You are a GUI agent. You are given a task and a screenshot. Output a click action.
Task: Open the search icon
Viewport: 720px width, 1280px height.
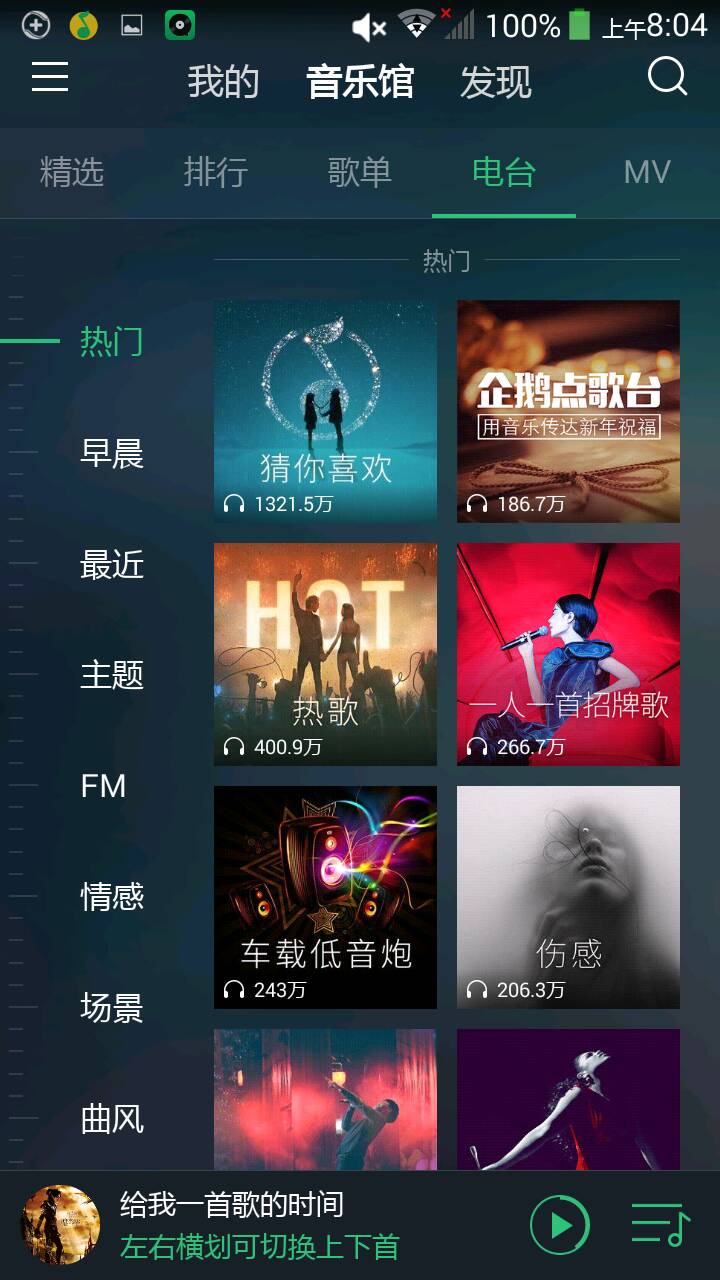tap(667, 77)
